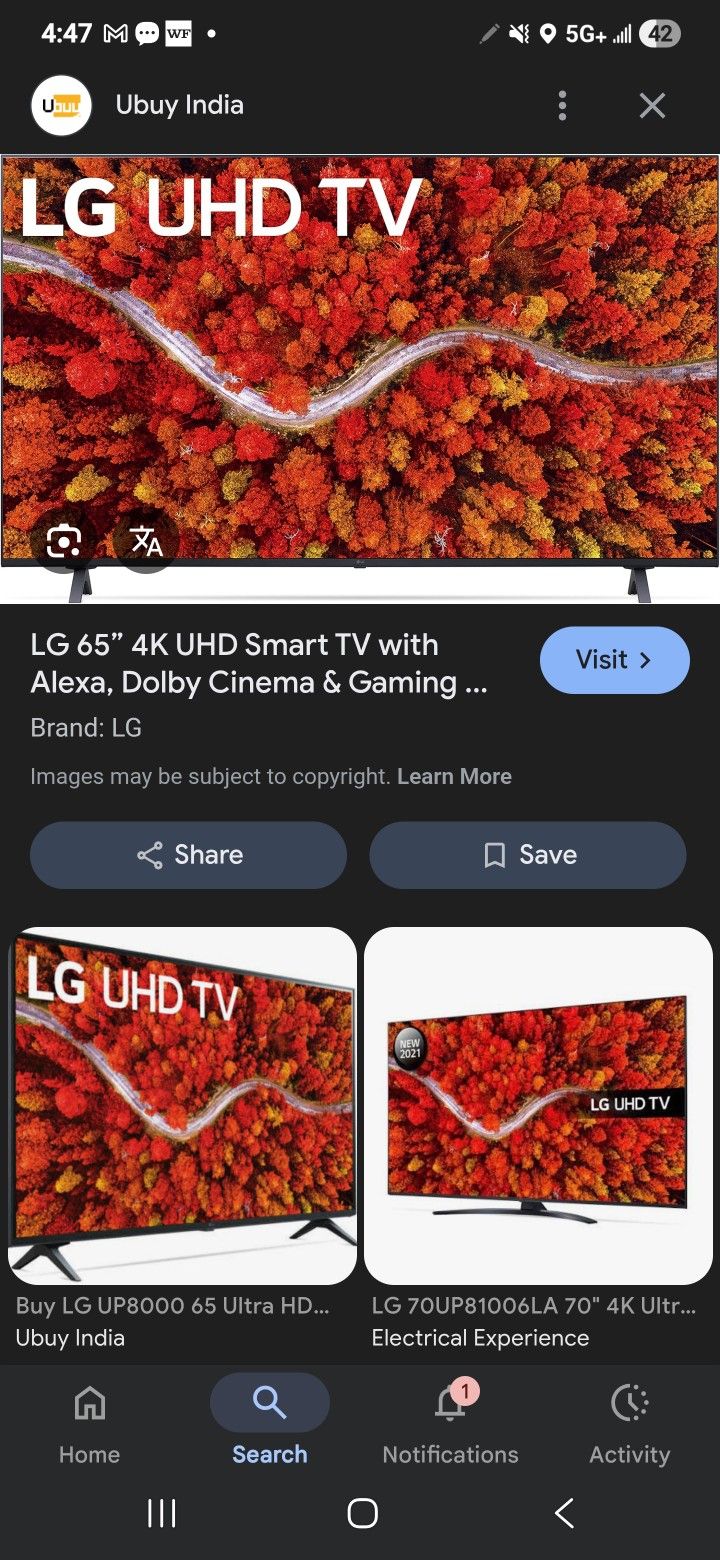This screenshot has height=1560, width=720.
Task: Tap the Search magnifier icon
Action: pyautogui.click(x=269, y=1403)
